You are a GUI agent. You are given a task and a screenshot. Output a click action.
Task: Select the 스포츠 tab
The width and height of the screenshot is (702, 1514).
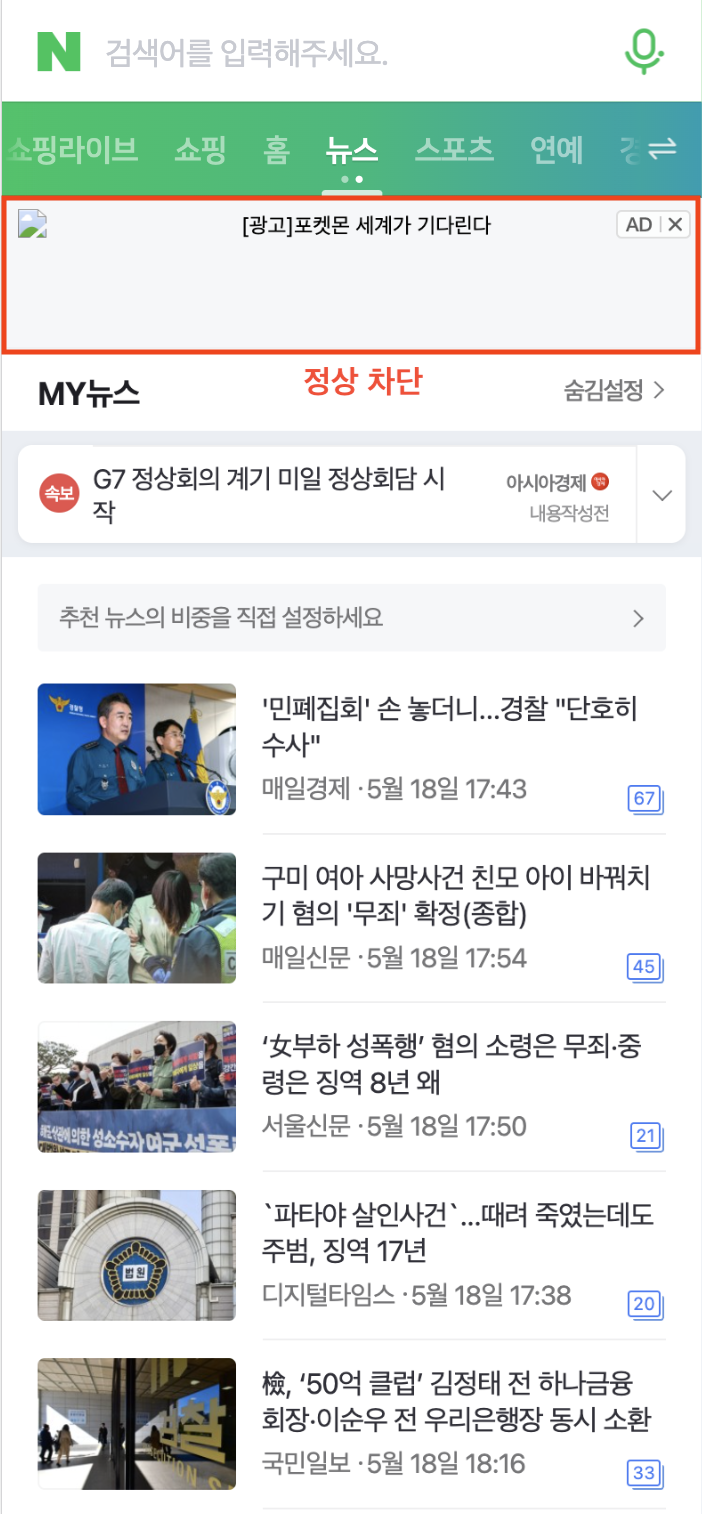(x=454, y=150)
